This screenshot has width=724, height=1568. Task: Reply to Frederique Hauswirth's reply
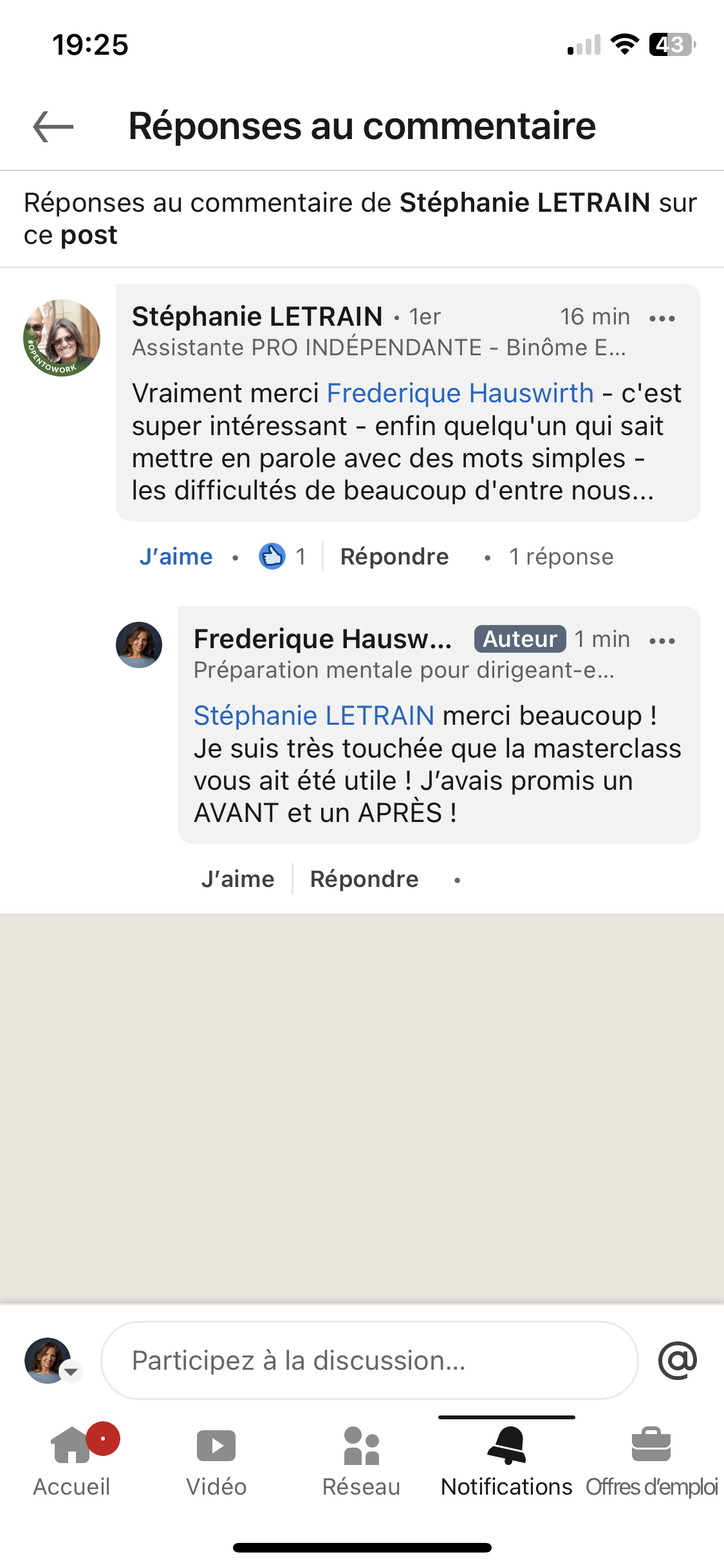364,879
